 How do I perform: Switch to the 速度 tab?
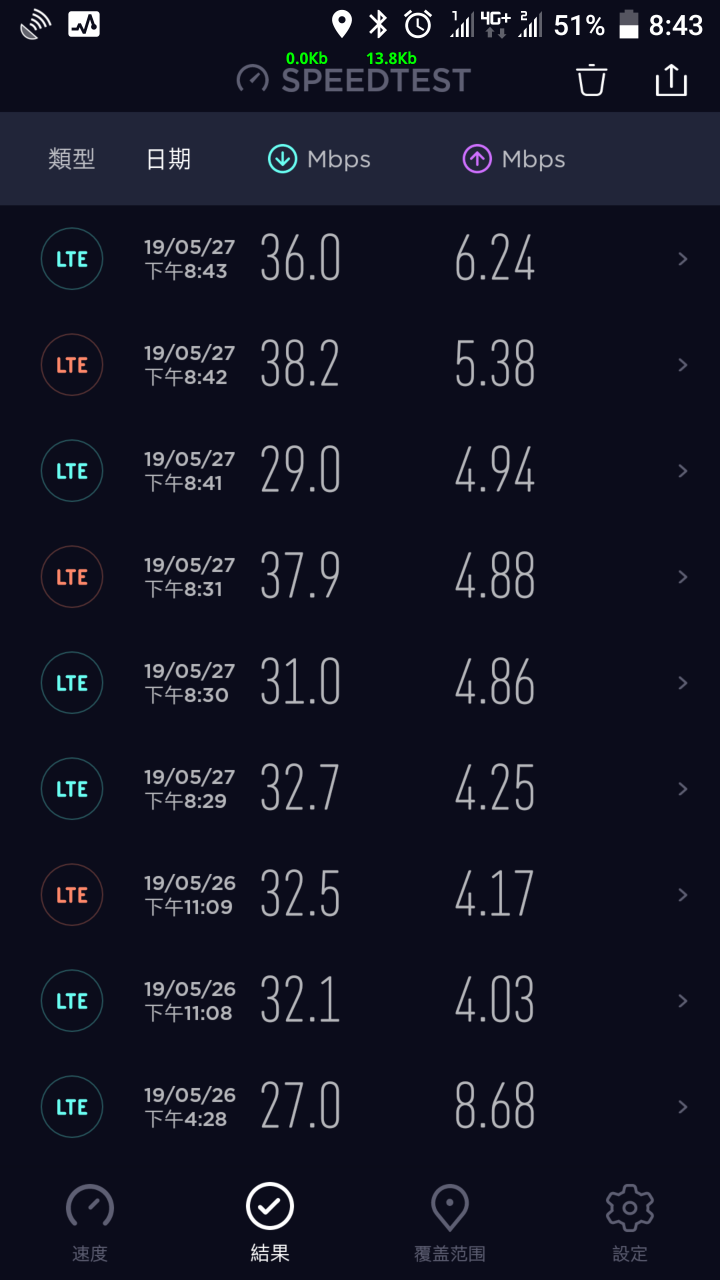[x=90, y=1222]
